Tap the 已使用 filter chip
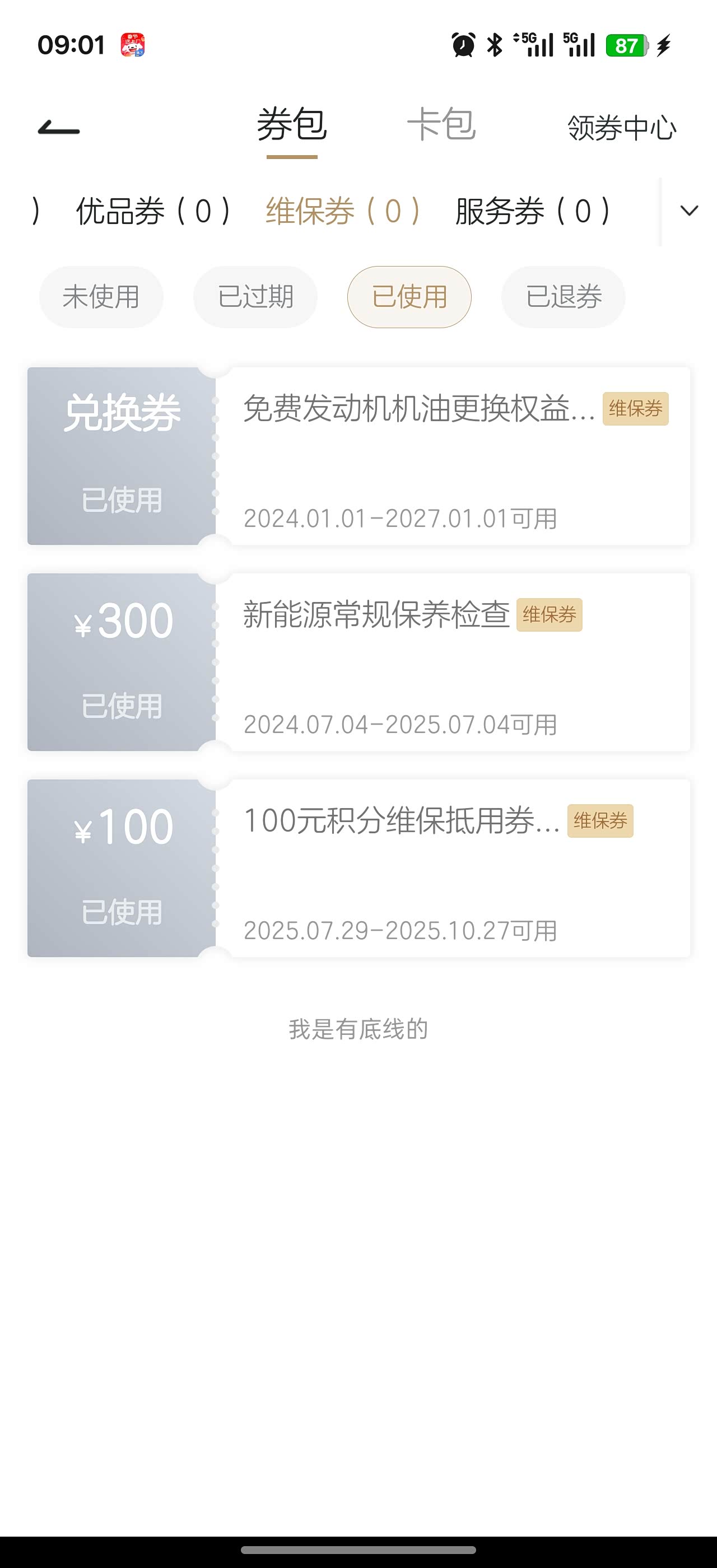 409,297
